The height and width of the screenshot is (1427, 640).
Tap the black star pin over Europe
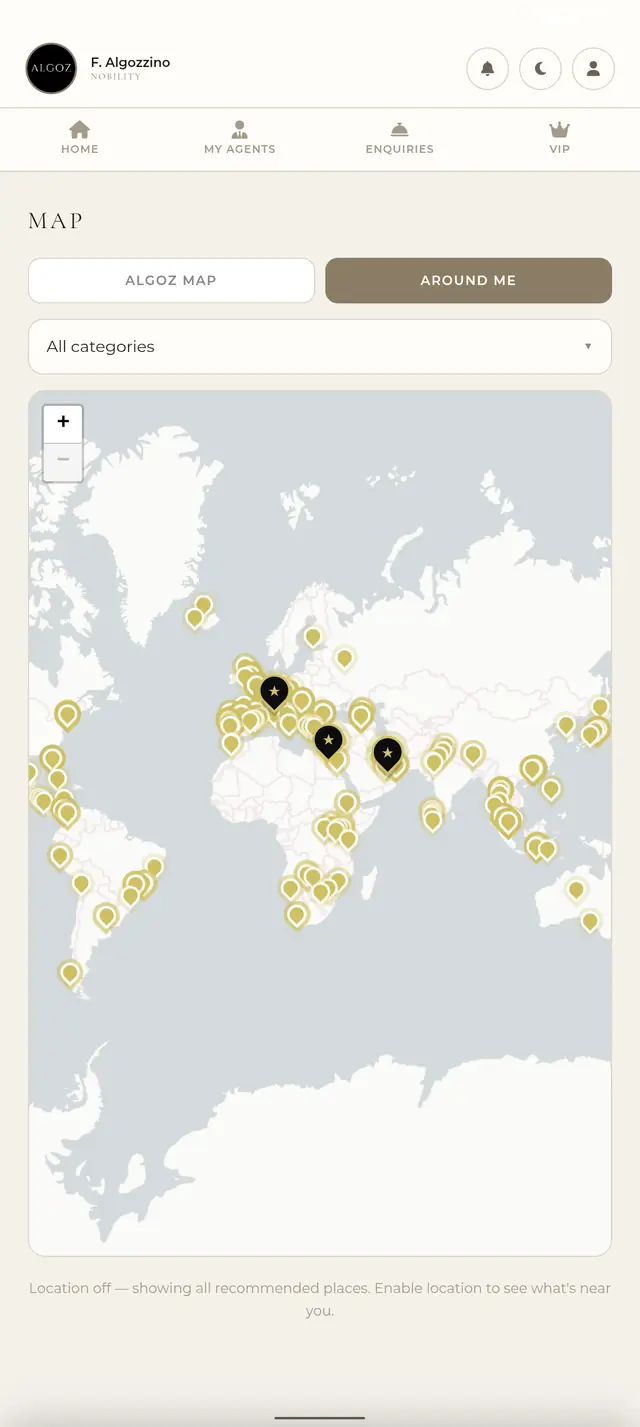pos(274,692)
